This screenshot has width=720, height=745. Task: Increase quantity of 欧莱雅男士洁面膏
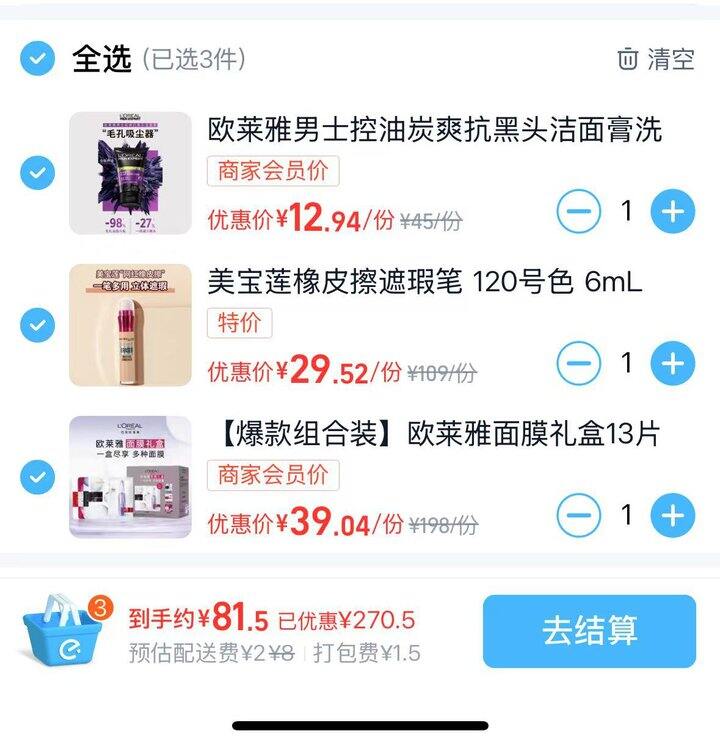(x=672, y=211)
